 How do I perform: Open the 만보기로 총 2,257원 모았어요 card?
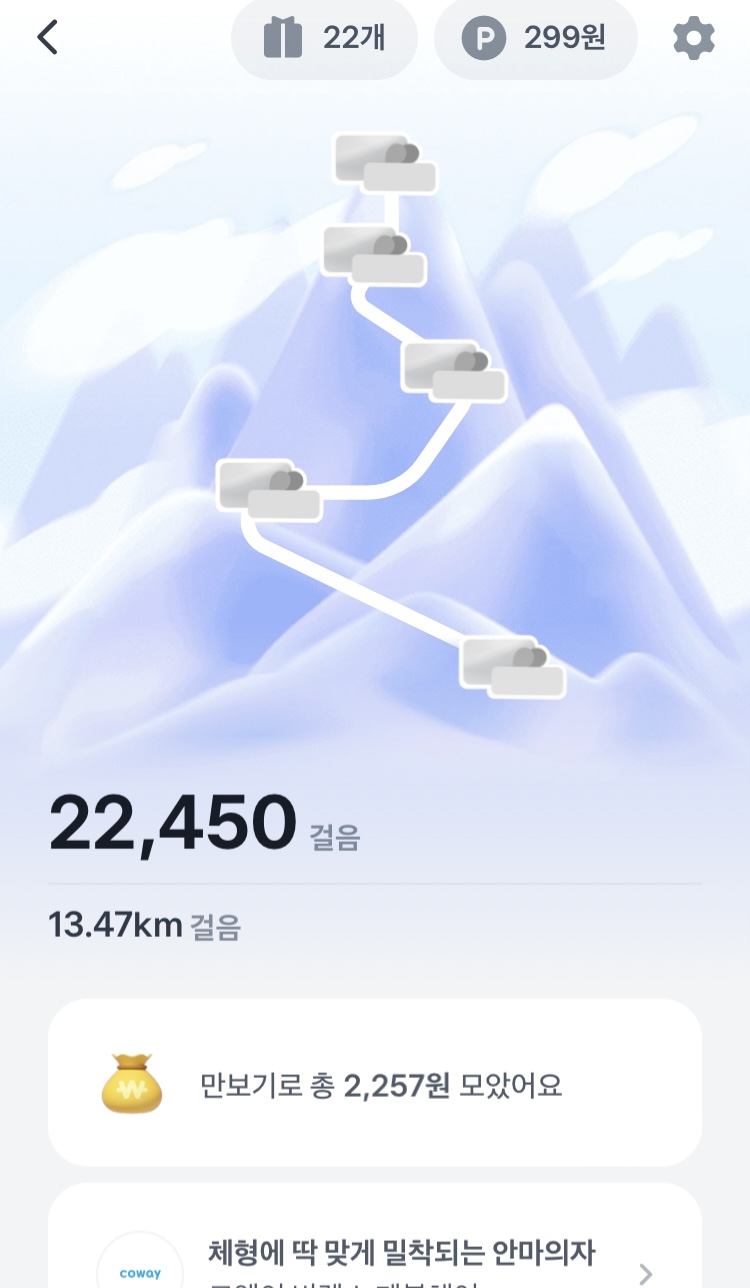tap(375, 1083)
